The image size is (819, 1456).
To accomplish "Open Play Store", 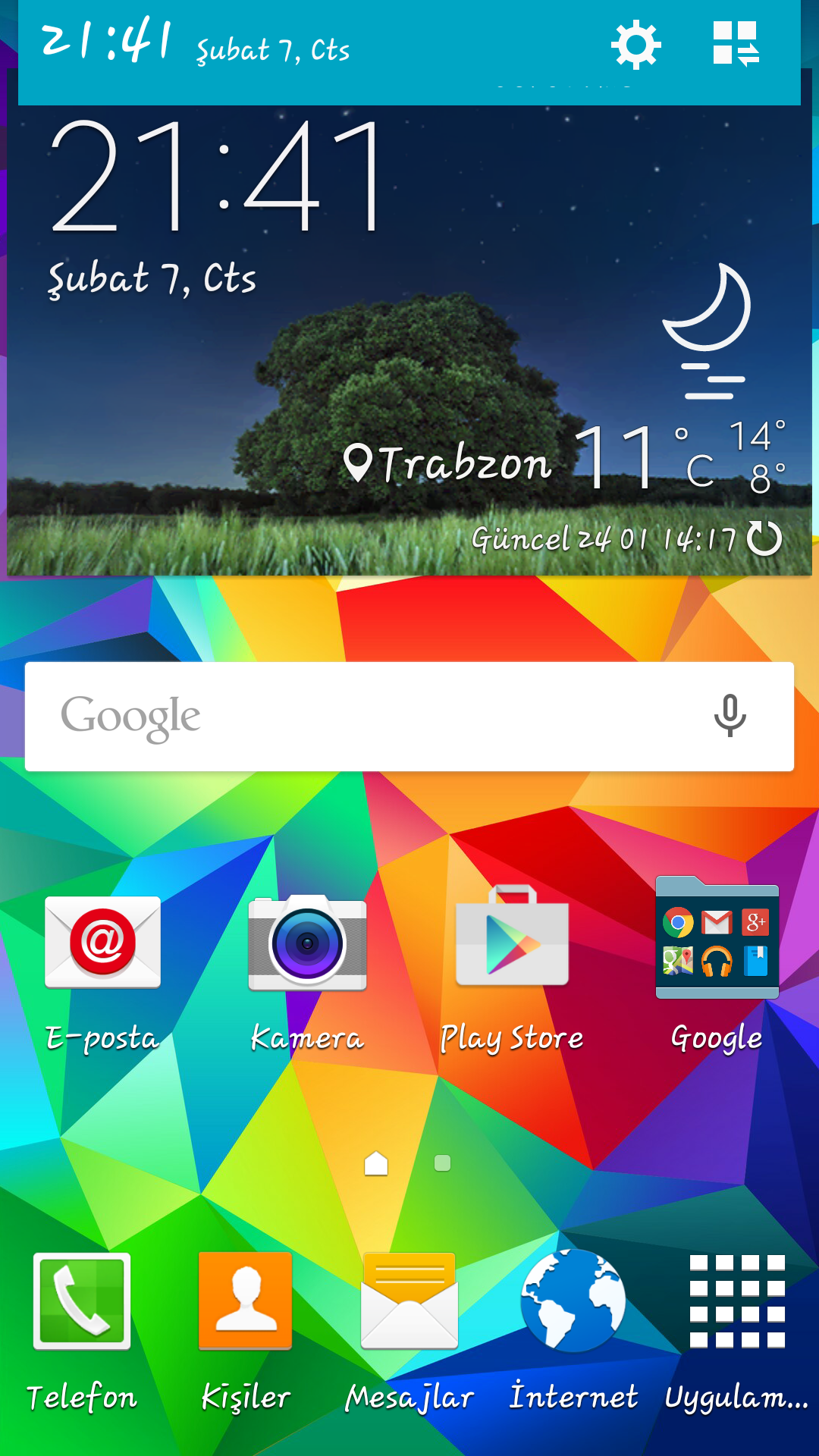I will tap(512, 940).
